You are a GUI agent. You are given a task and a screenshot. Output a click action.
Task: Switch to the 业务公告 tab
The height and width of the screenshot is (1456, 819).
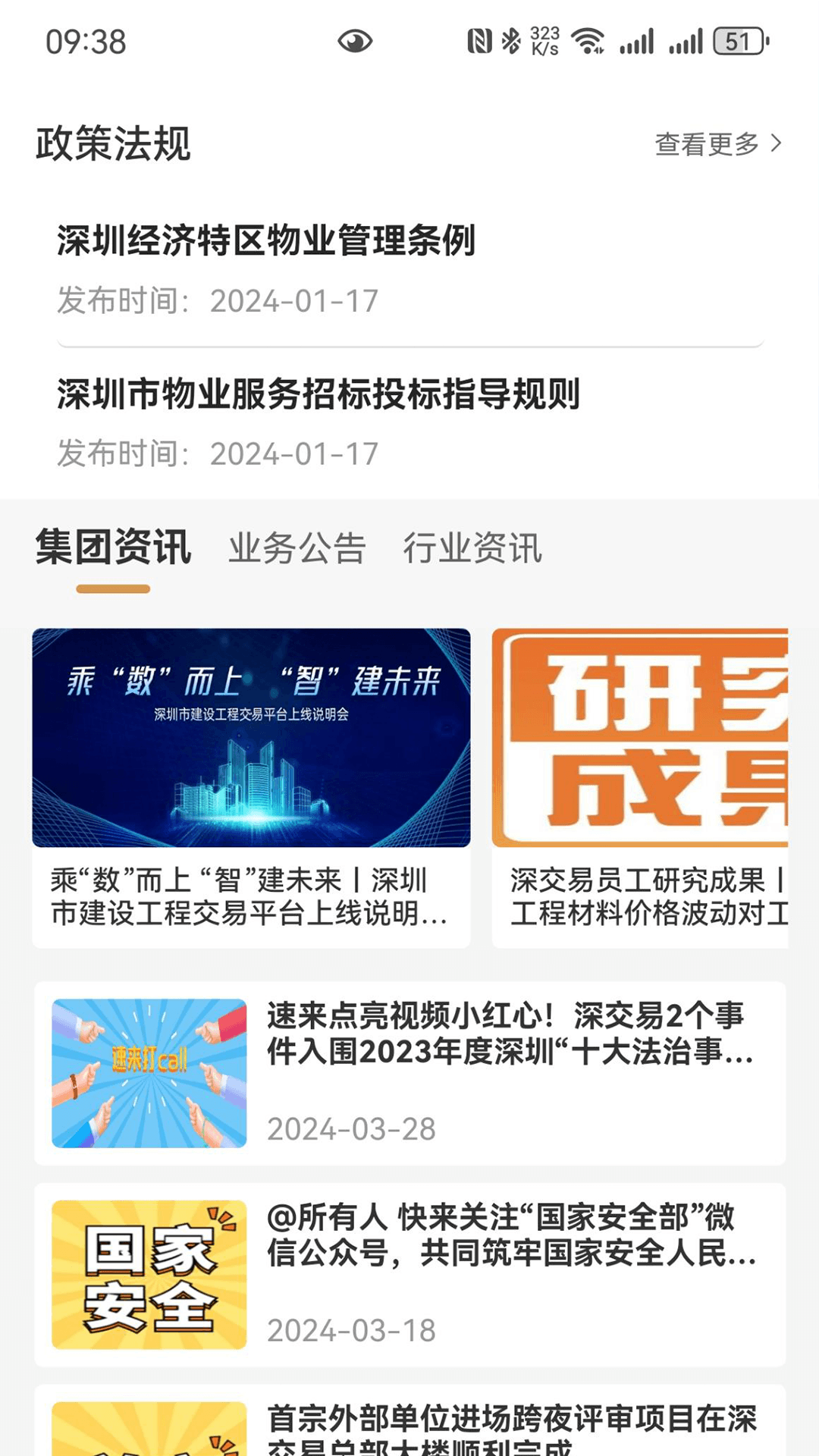click(x=297, y=548)
